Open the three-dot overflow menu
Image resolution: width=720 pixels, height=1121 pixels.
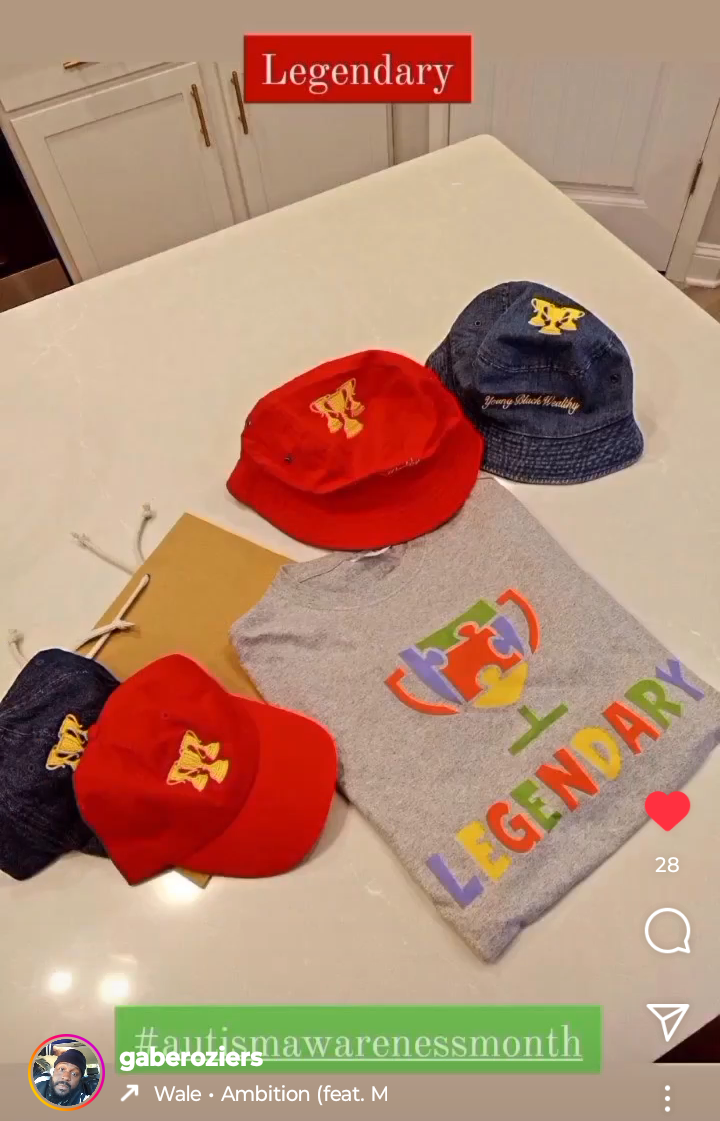(x=667, y=1098)
